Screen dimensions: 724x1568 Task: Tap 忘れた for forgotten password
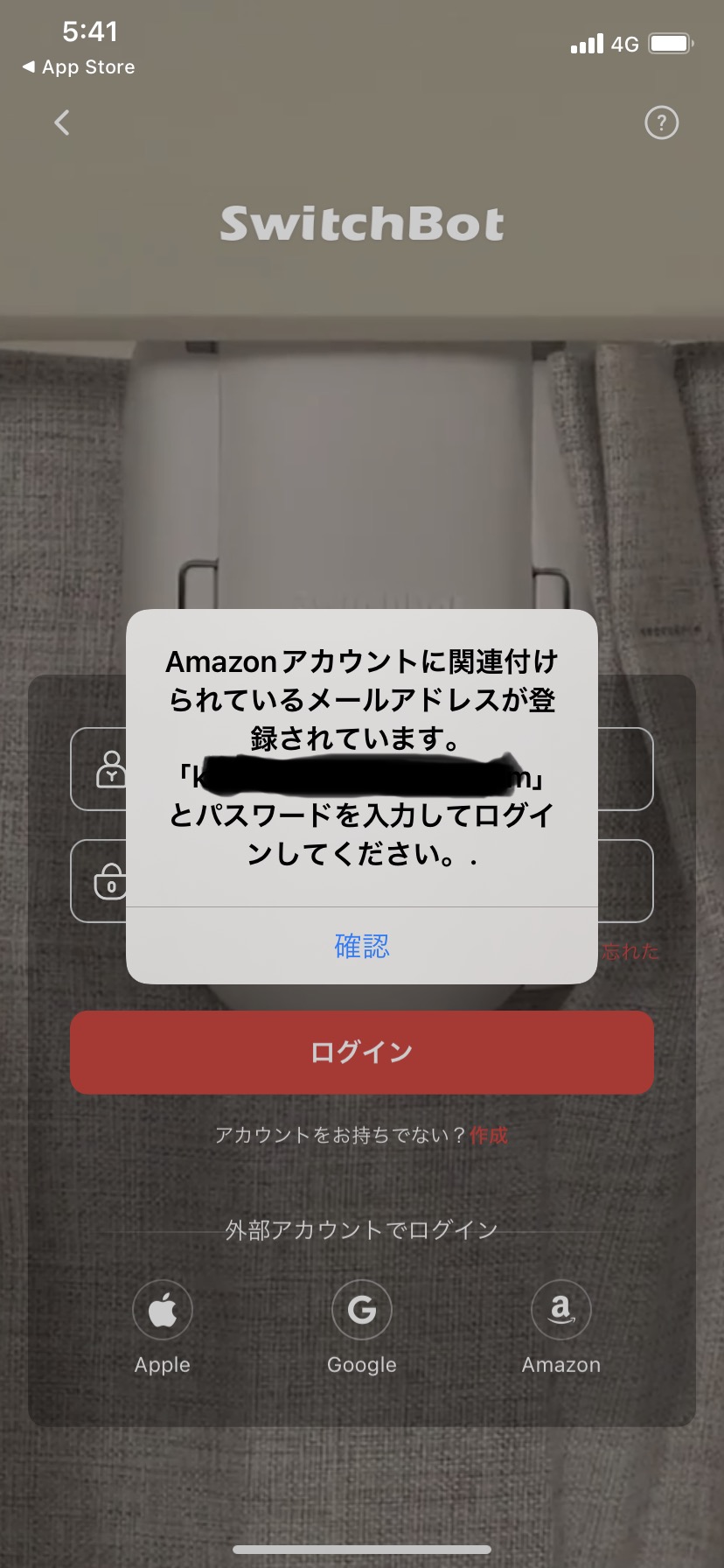[631, 951]
